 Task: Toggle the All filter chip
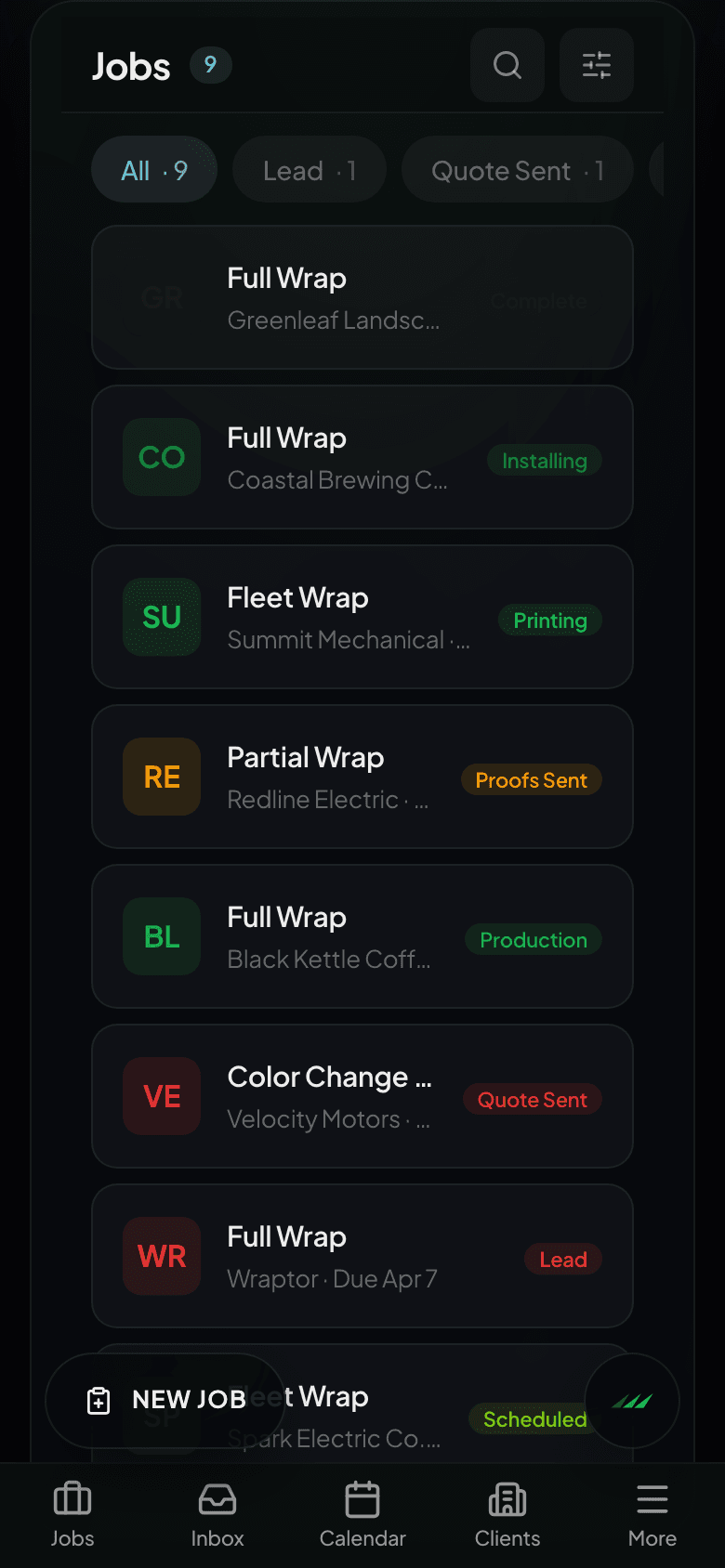pyautogui.click(x=154, y=169)
